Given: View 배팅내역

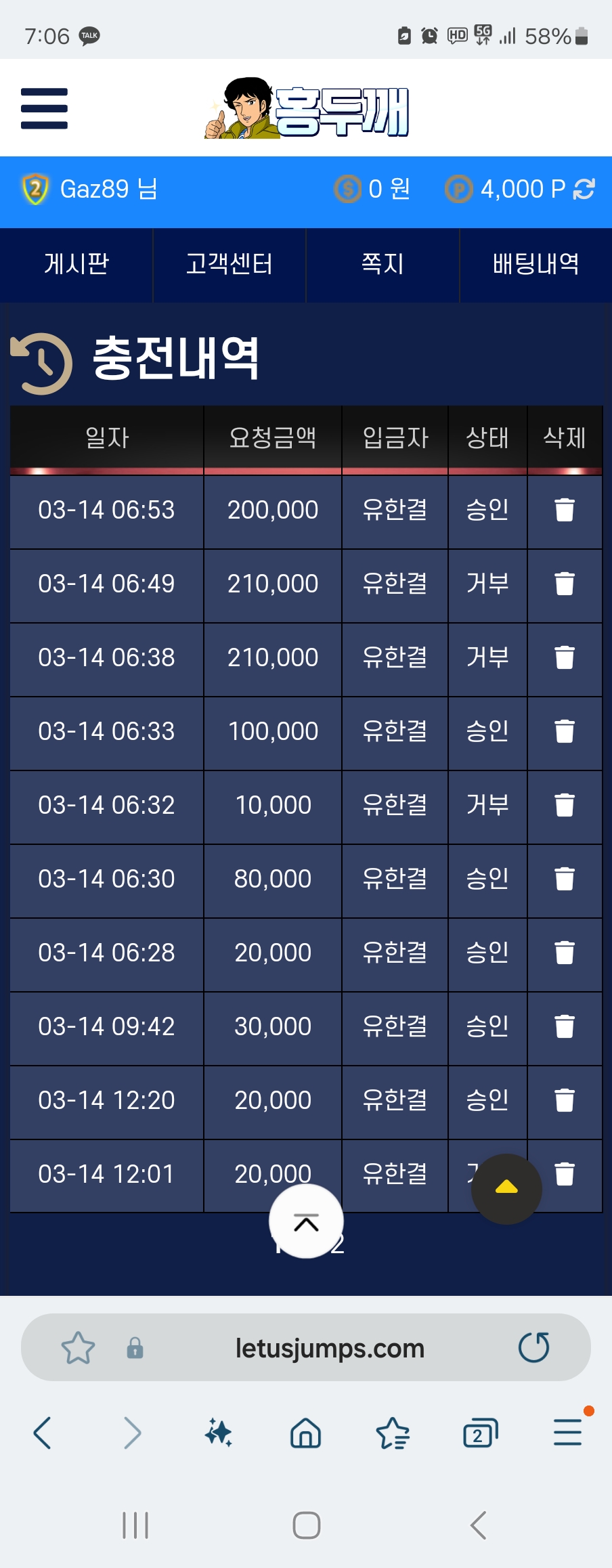Looking at the screenshot, I should [x=535, y=264].
